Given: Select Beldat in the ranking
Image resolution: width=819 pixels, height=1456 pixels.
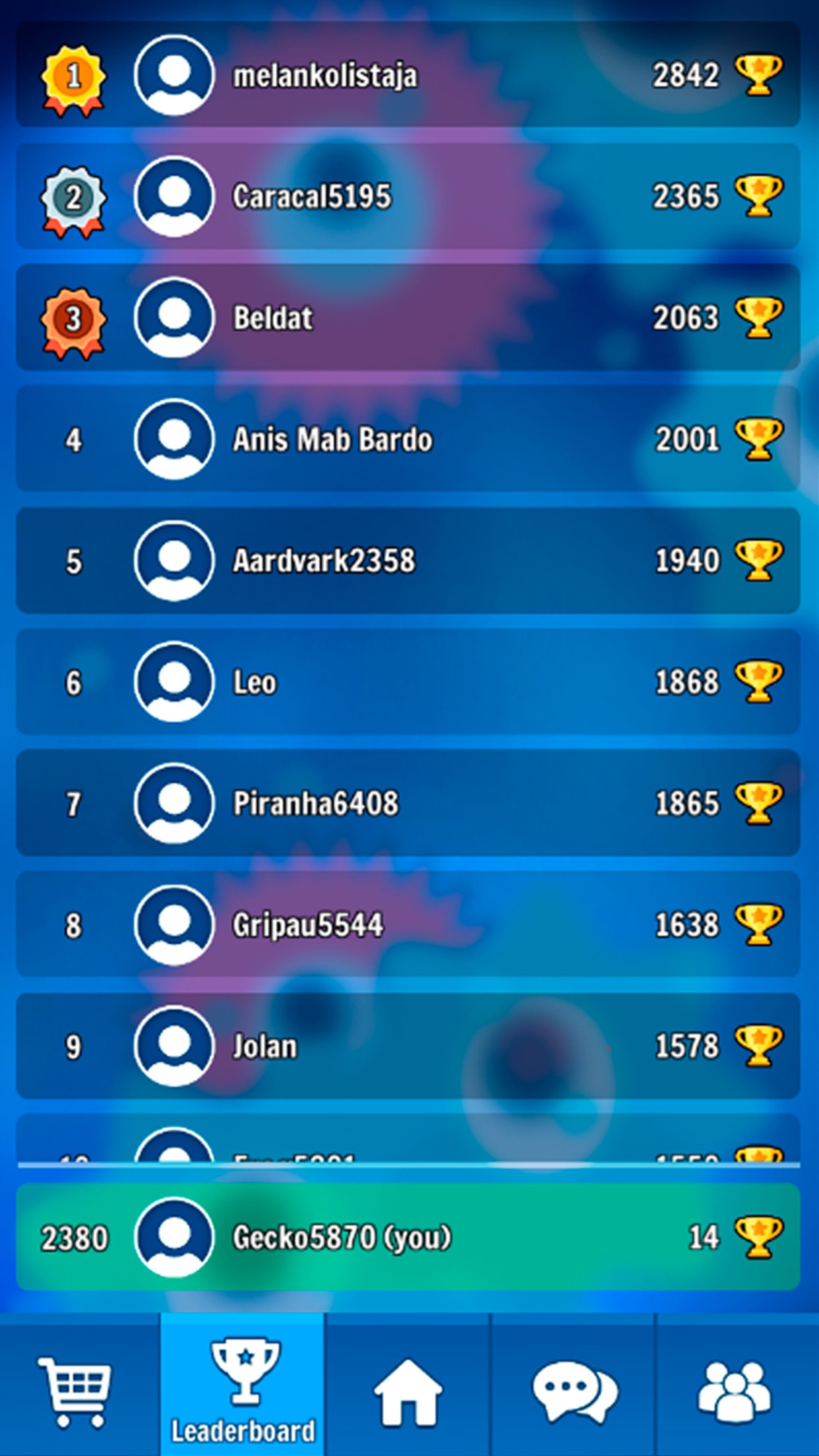Looking at the screenshot, I should coord(408,318).
